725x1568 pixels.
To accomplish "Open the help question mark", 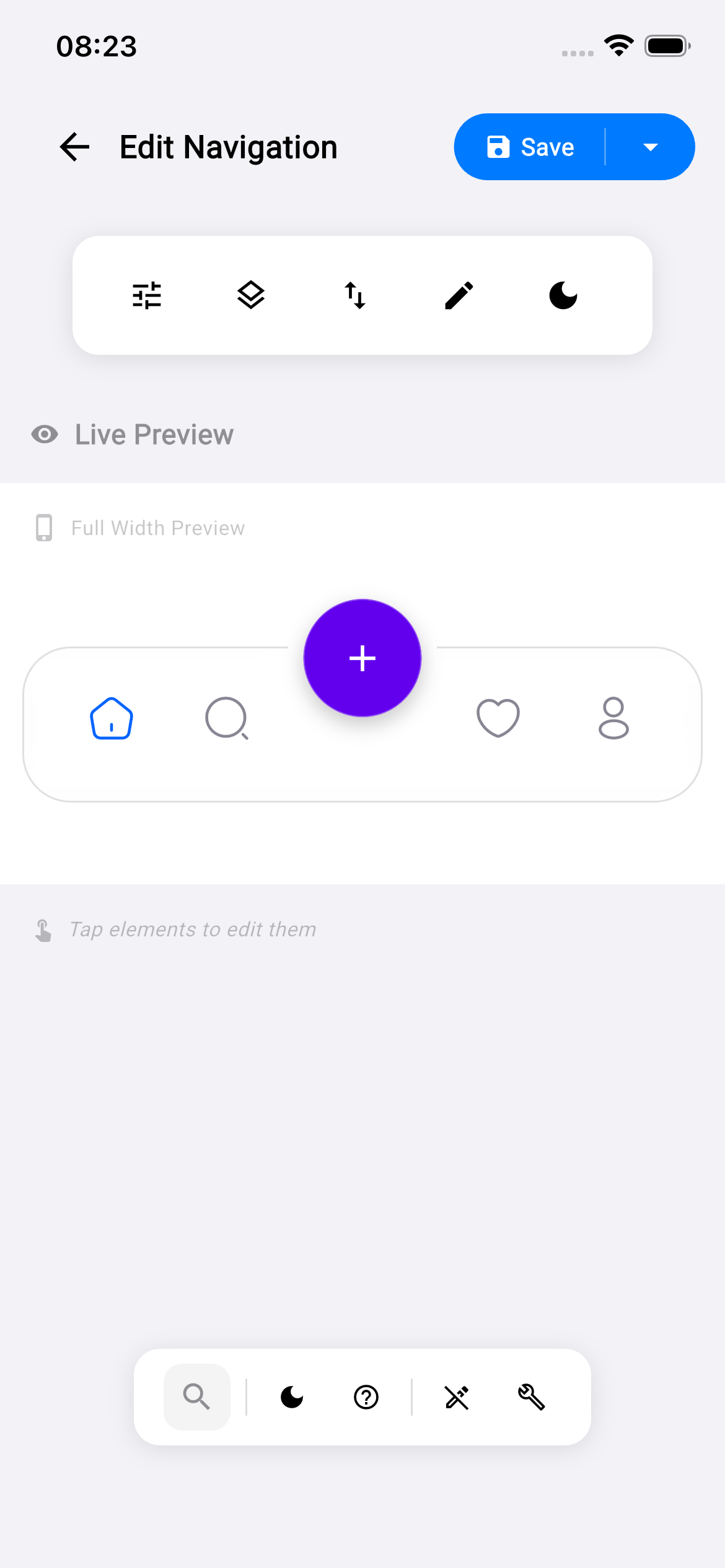I will click(366, 1397).
